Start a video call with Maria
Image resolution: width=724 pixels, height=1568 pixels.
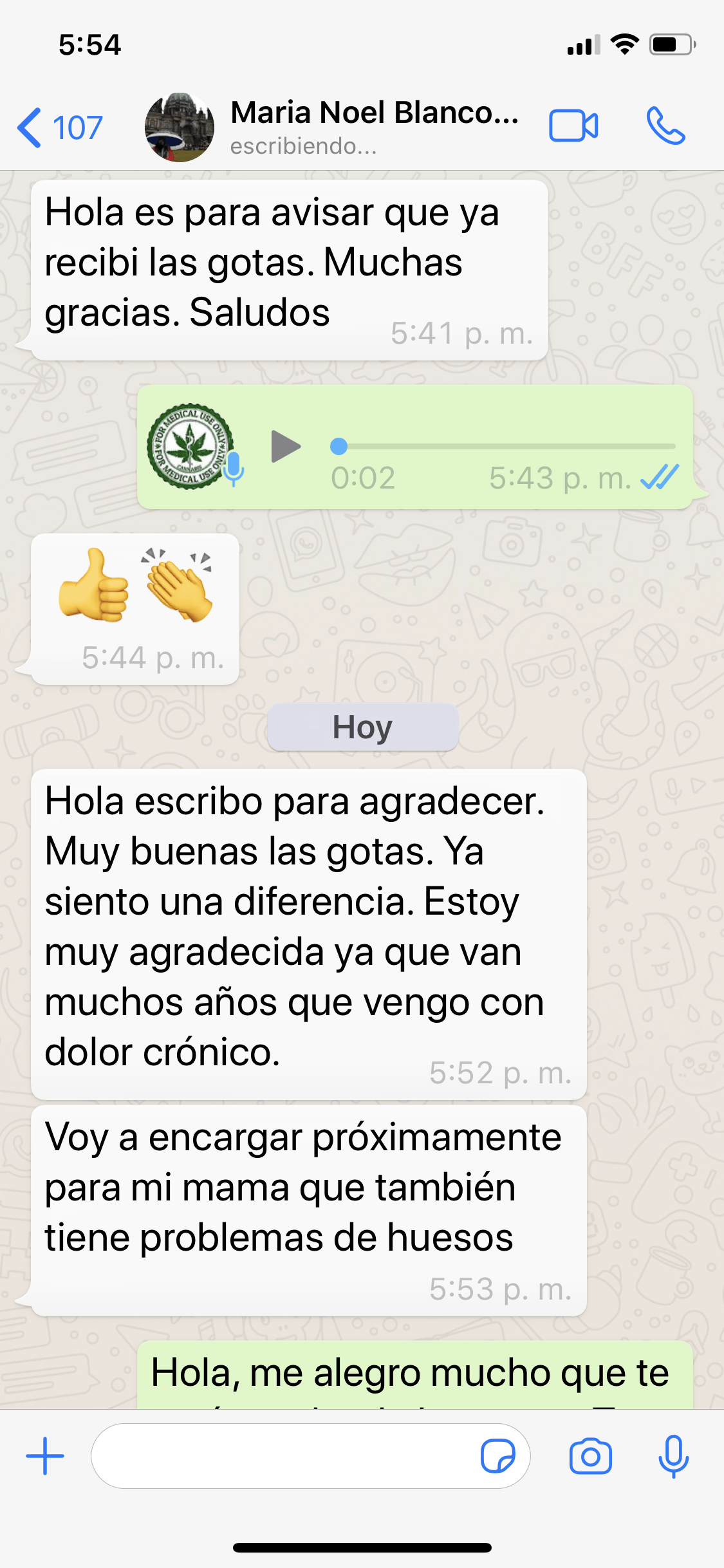[x=573, y=125]
